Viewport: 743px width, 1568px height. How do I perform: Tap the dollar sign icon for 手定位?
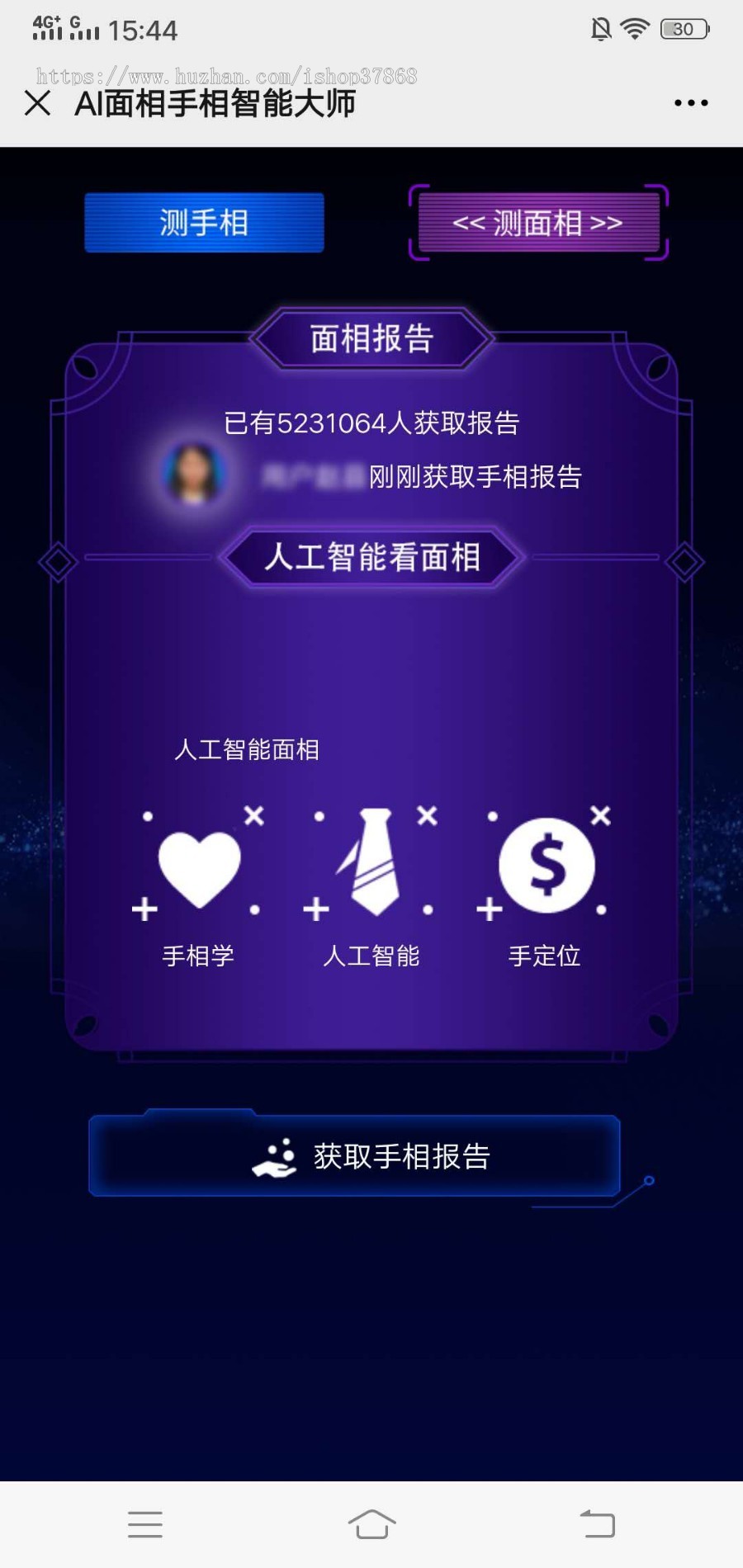(x=547, y=862)
